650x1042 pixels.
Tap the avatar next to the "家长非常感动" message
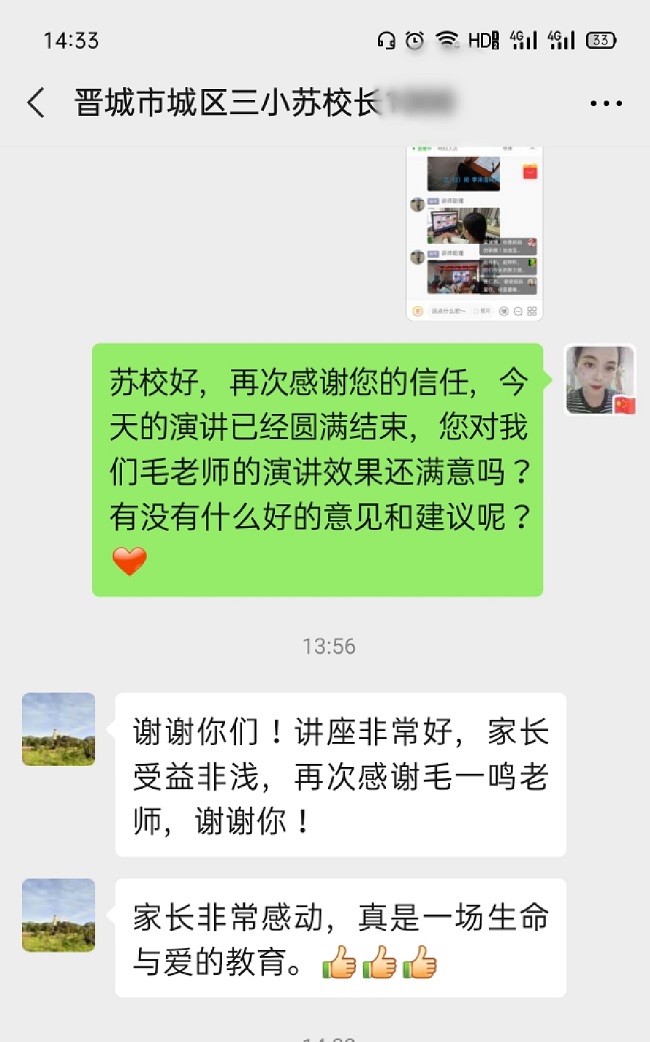coord(59,915)
